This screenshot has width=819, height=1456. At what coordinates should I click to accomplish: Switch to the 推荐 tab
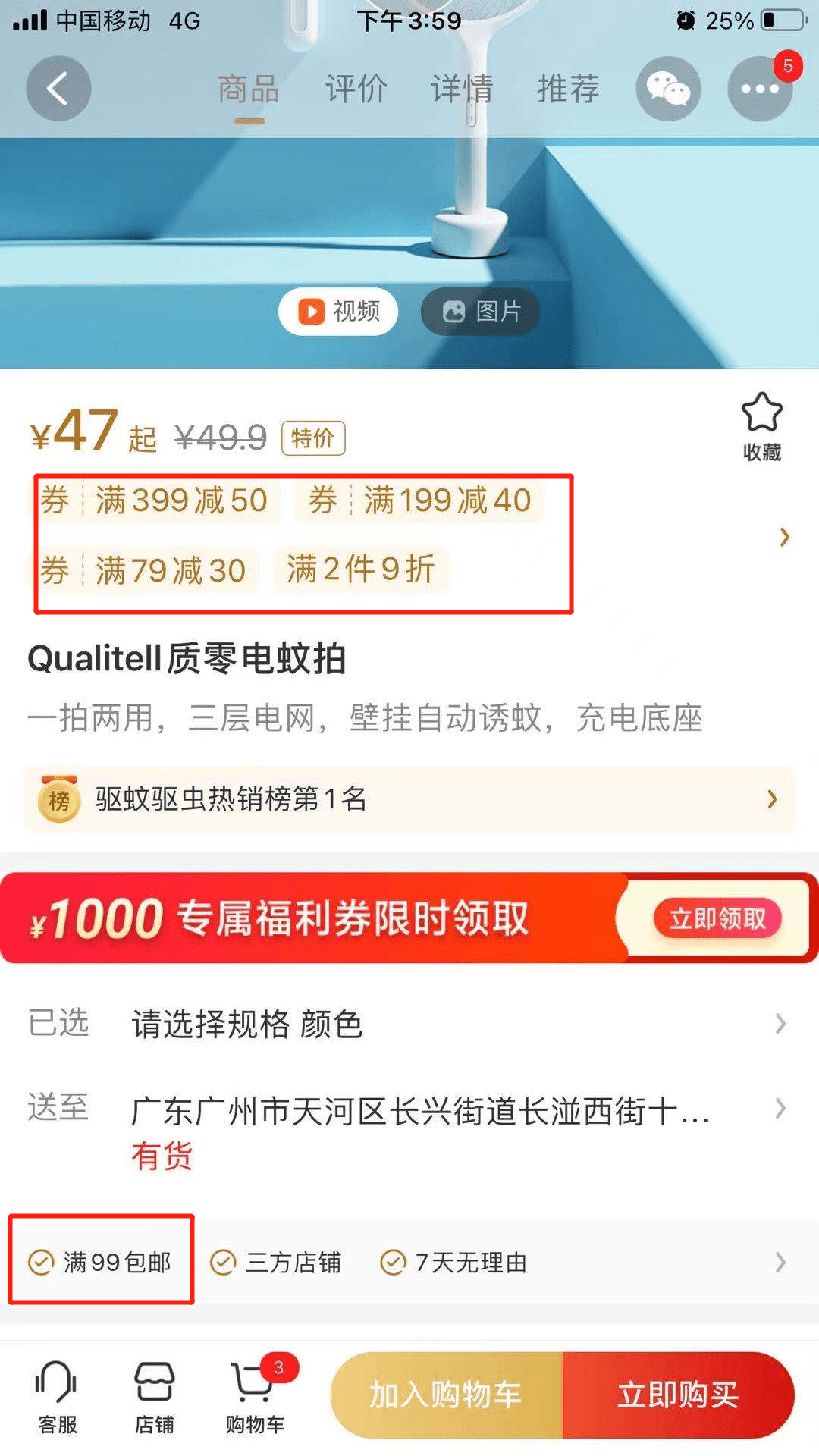click(568, 89)
